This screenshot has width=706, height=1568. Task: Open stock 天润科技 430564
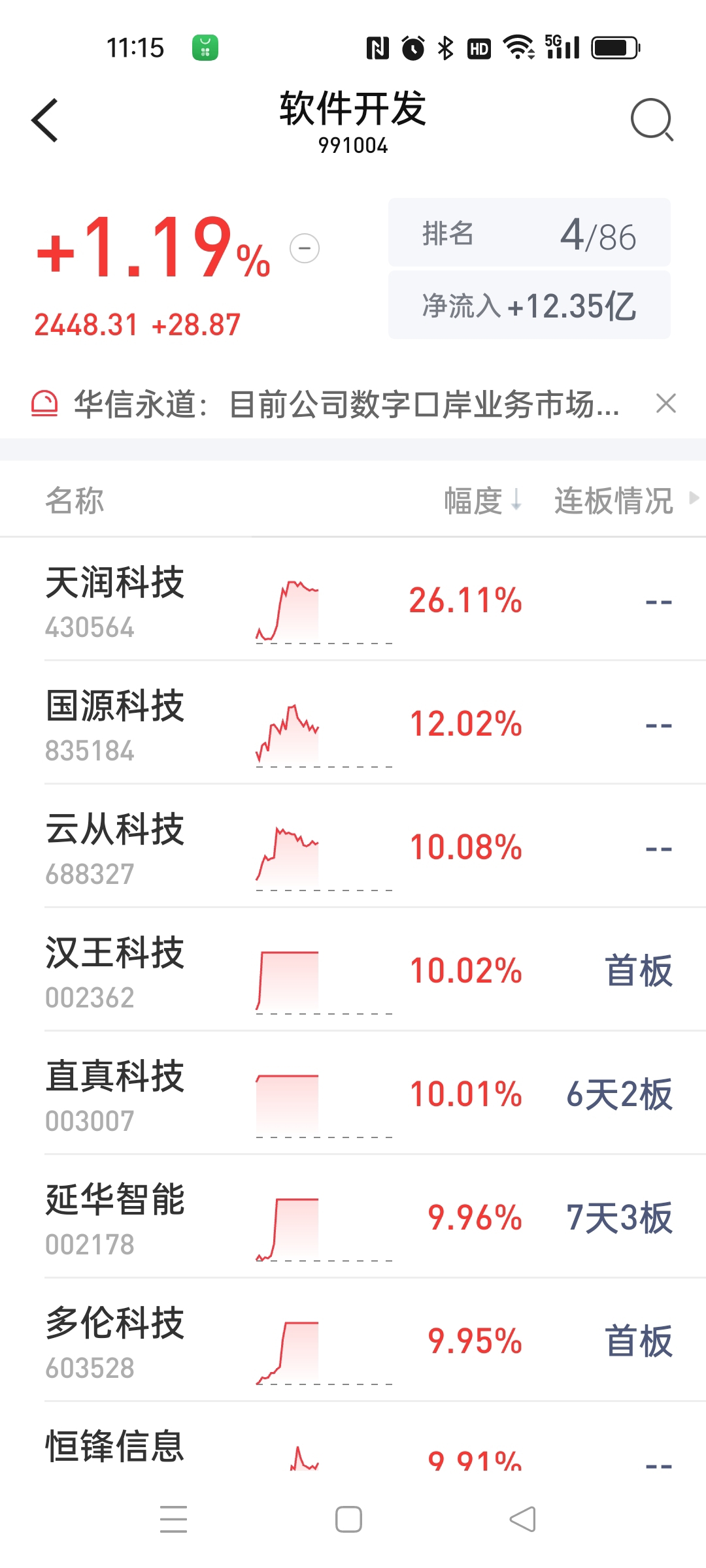click(353, 600)
